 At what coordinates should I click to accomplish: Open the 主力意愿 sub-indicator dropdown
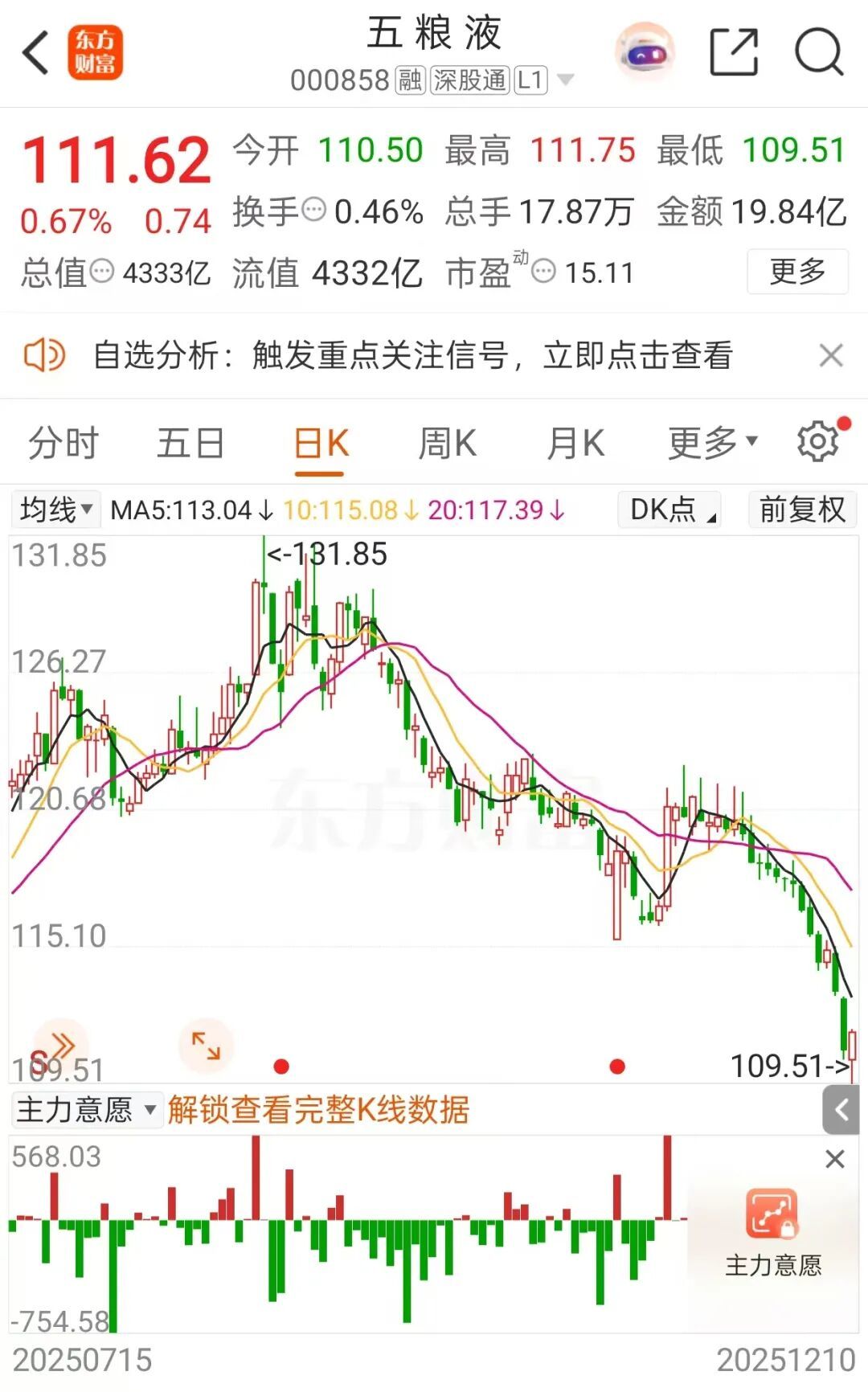pyautogui.click(x=86, y=1110)
